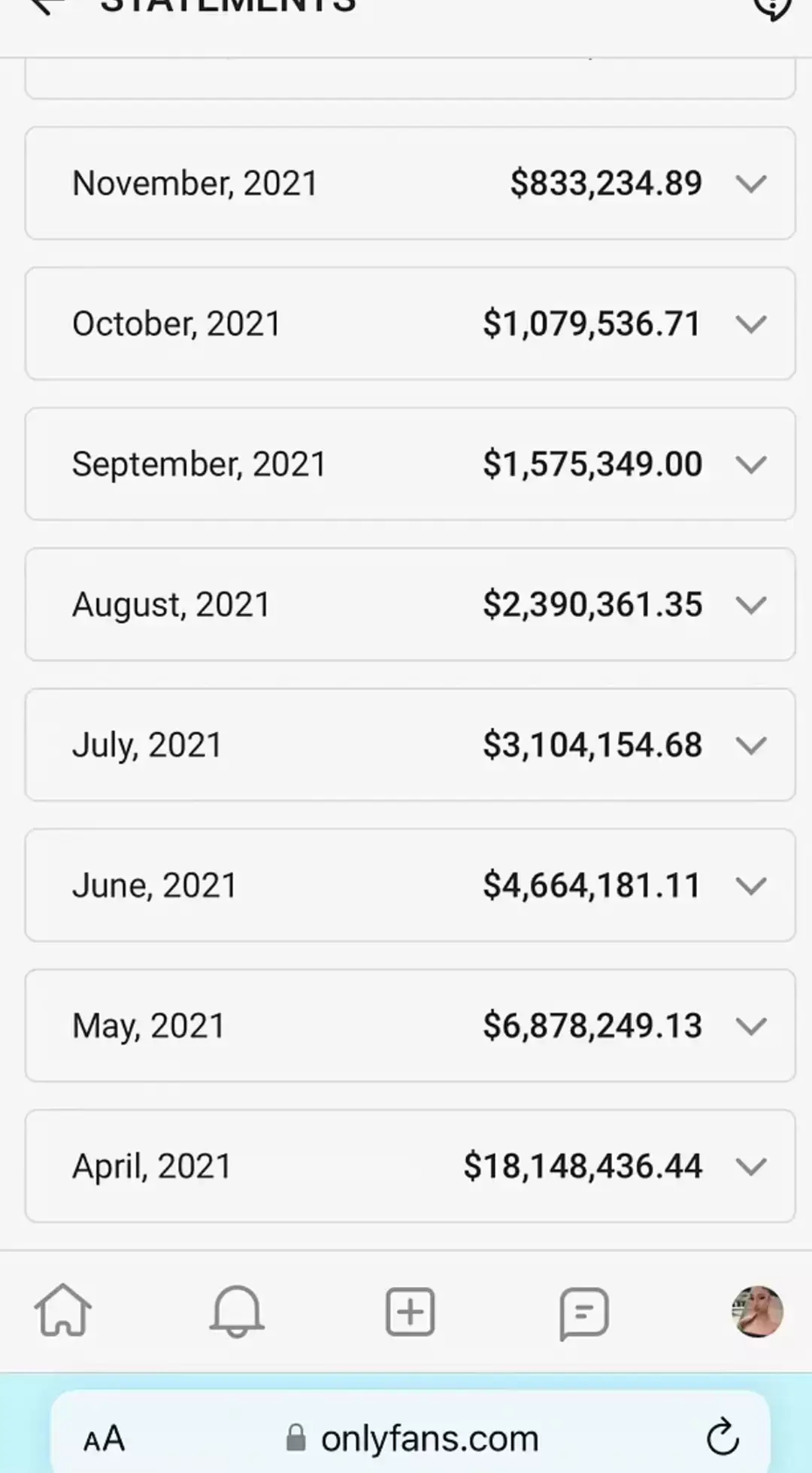Expand the August, 2021 earnings row
The width and height of the screenshot is (812, 1473).
coord(751,605)
